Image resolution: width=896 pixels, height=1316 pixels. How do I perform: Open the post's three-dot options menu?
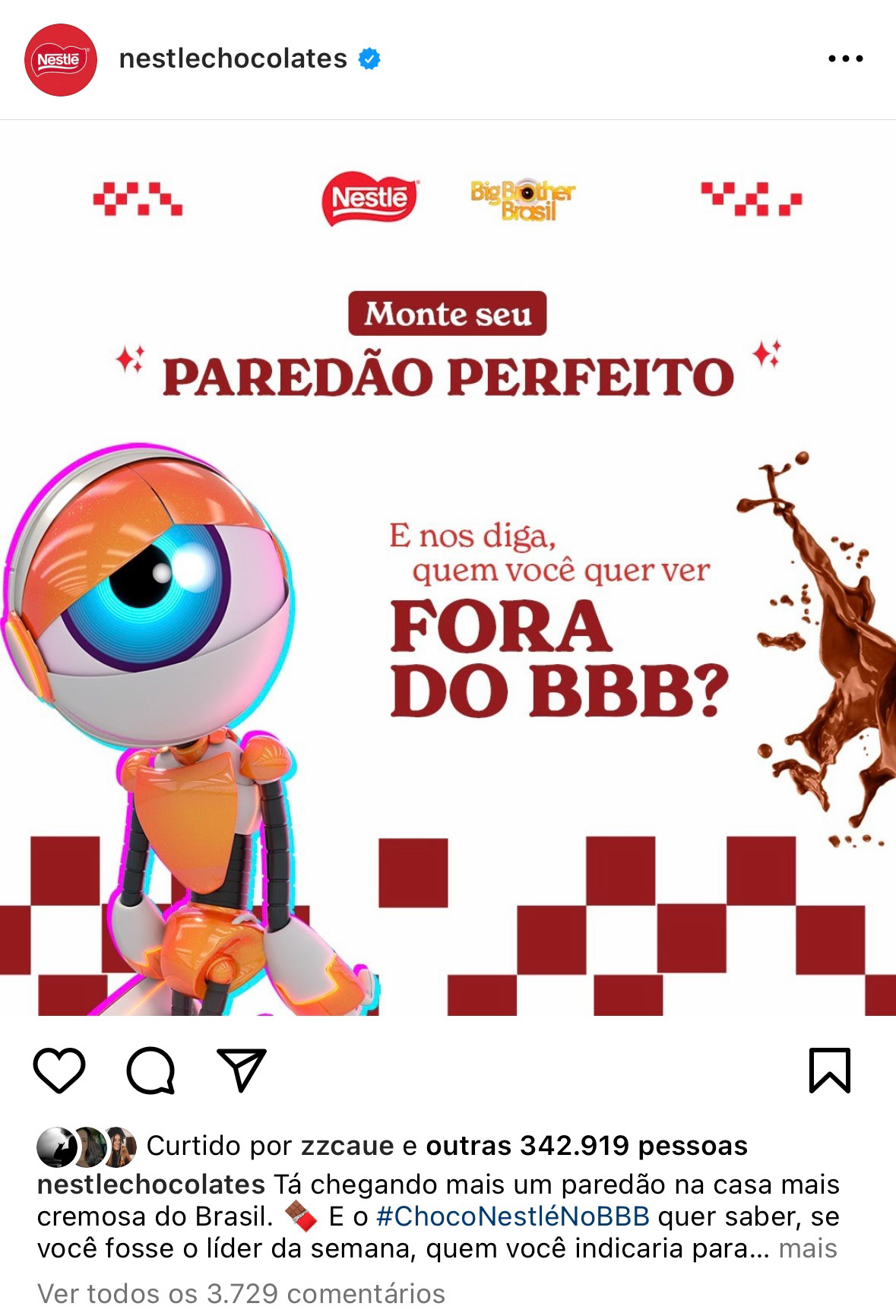tap(845, 59)
